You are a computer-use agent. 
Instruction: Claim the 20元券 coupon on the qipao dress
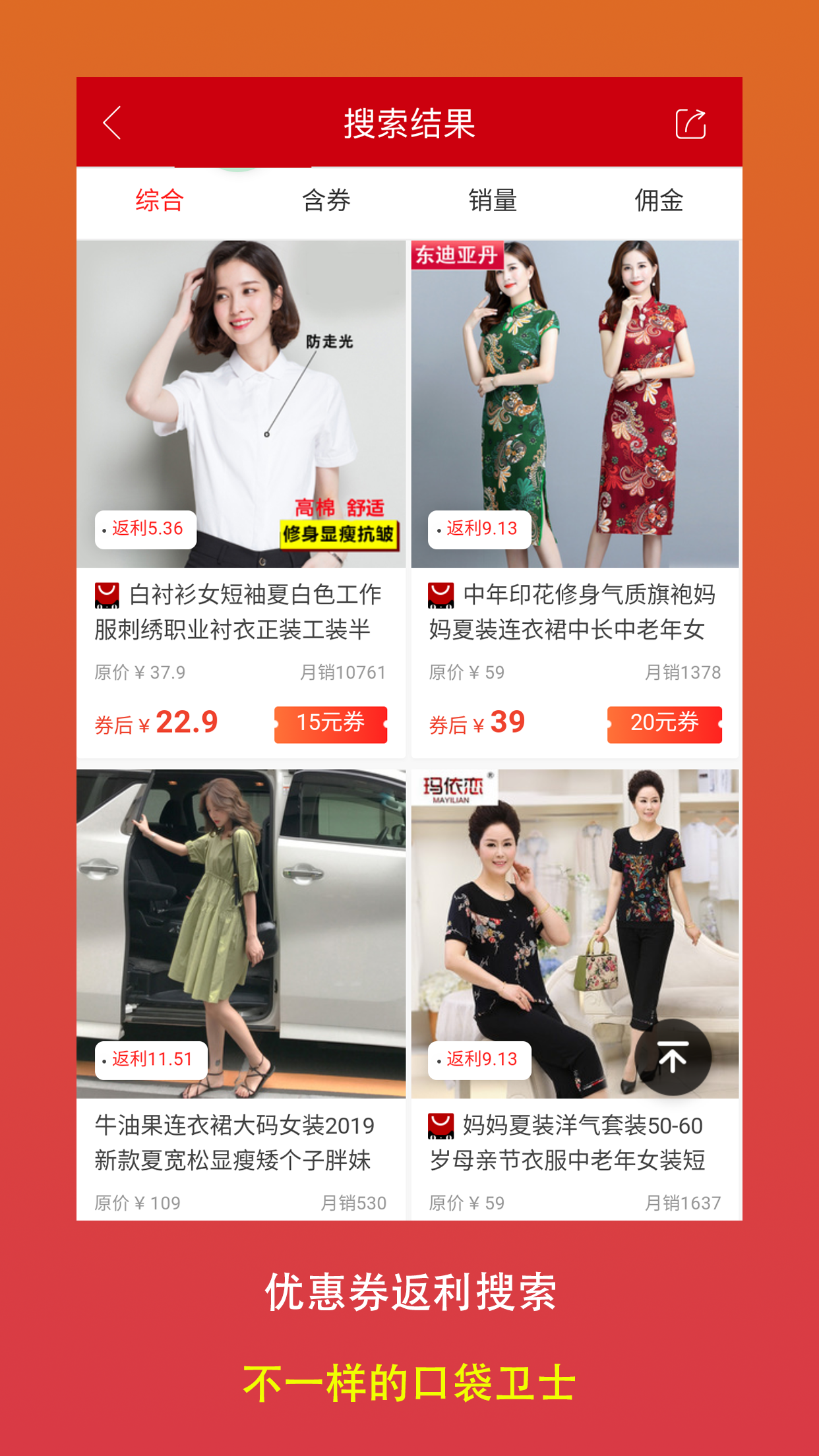click(x=665, y=723)
